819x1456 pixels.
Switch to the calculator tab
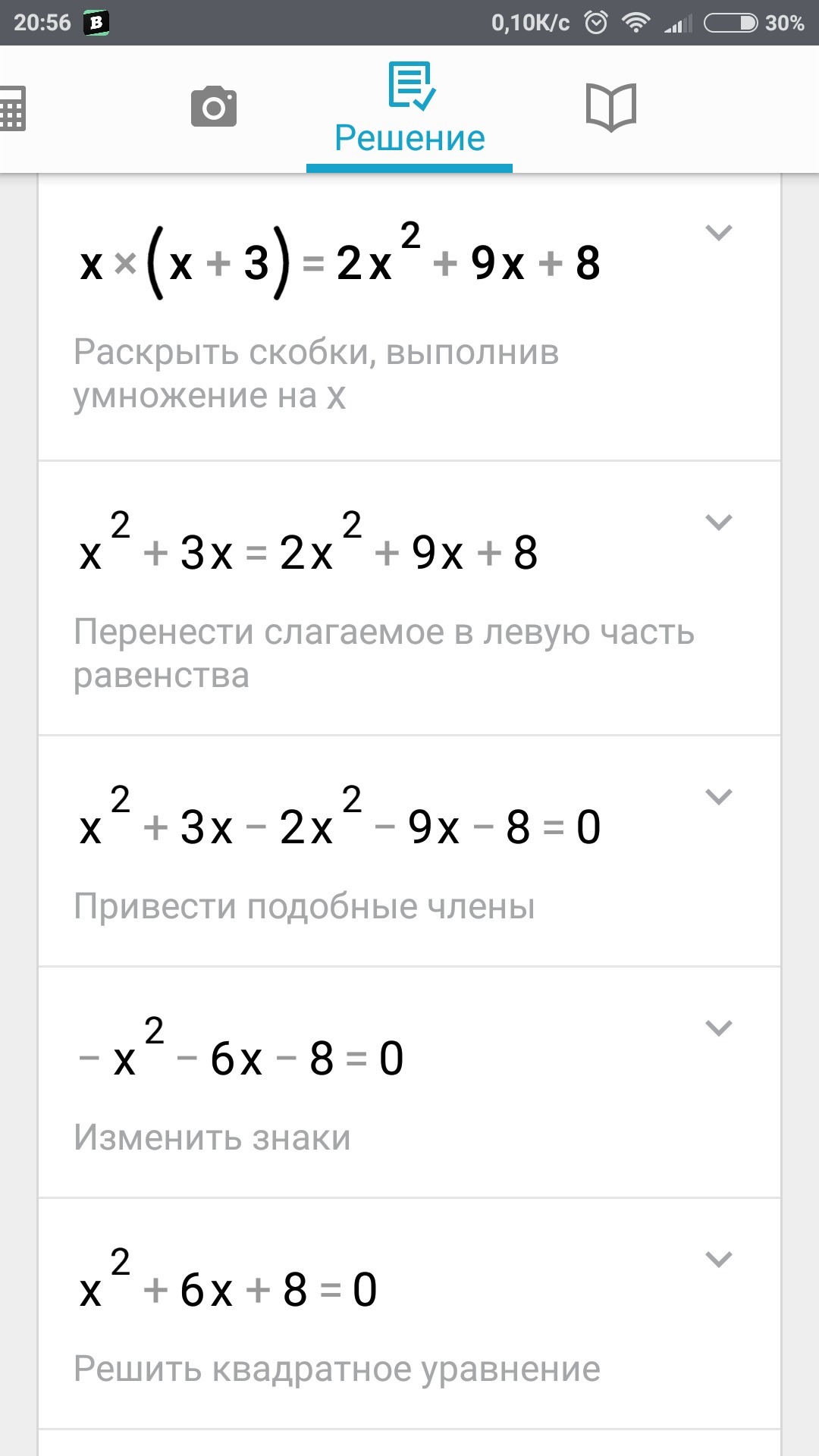[x=12, y=108]
